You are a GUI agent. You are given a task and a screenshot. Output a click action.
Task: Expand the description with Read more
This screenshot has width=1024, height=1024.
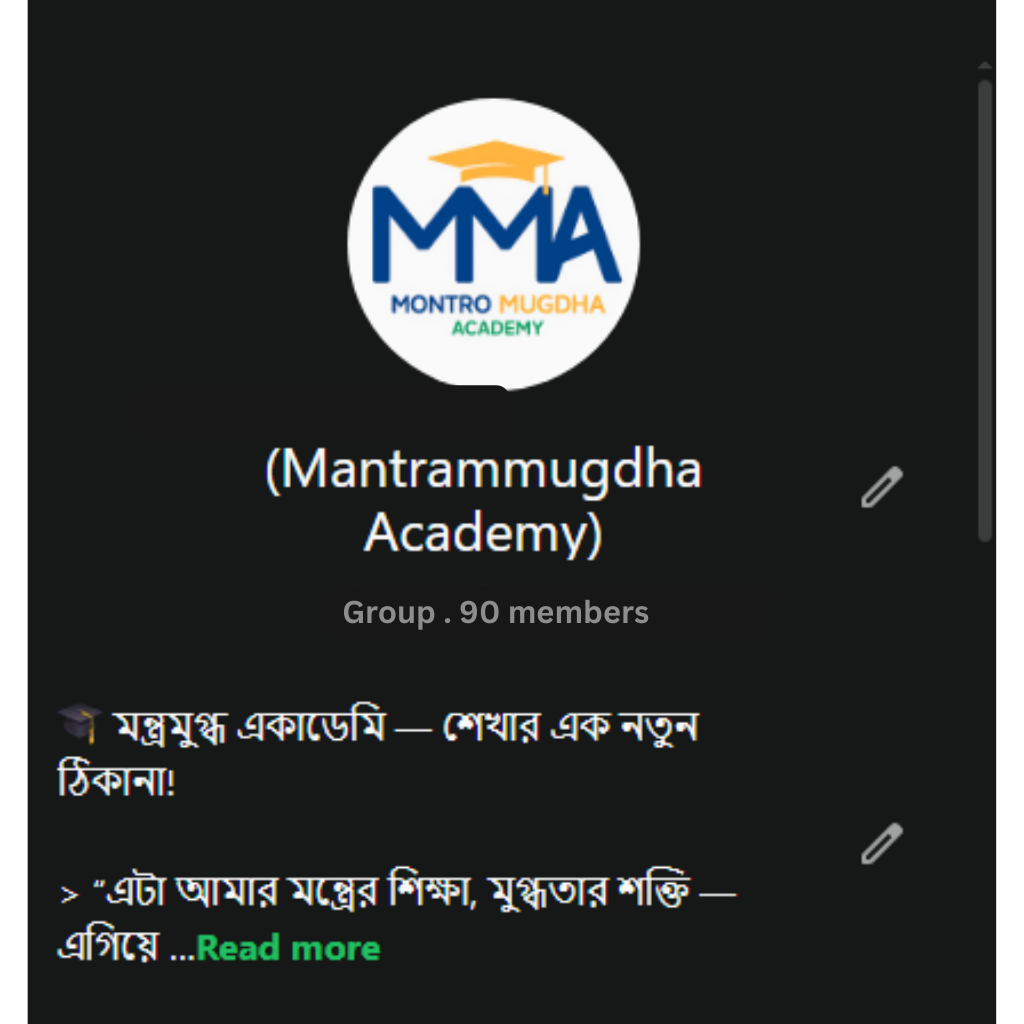click(289, 948)
